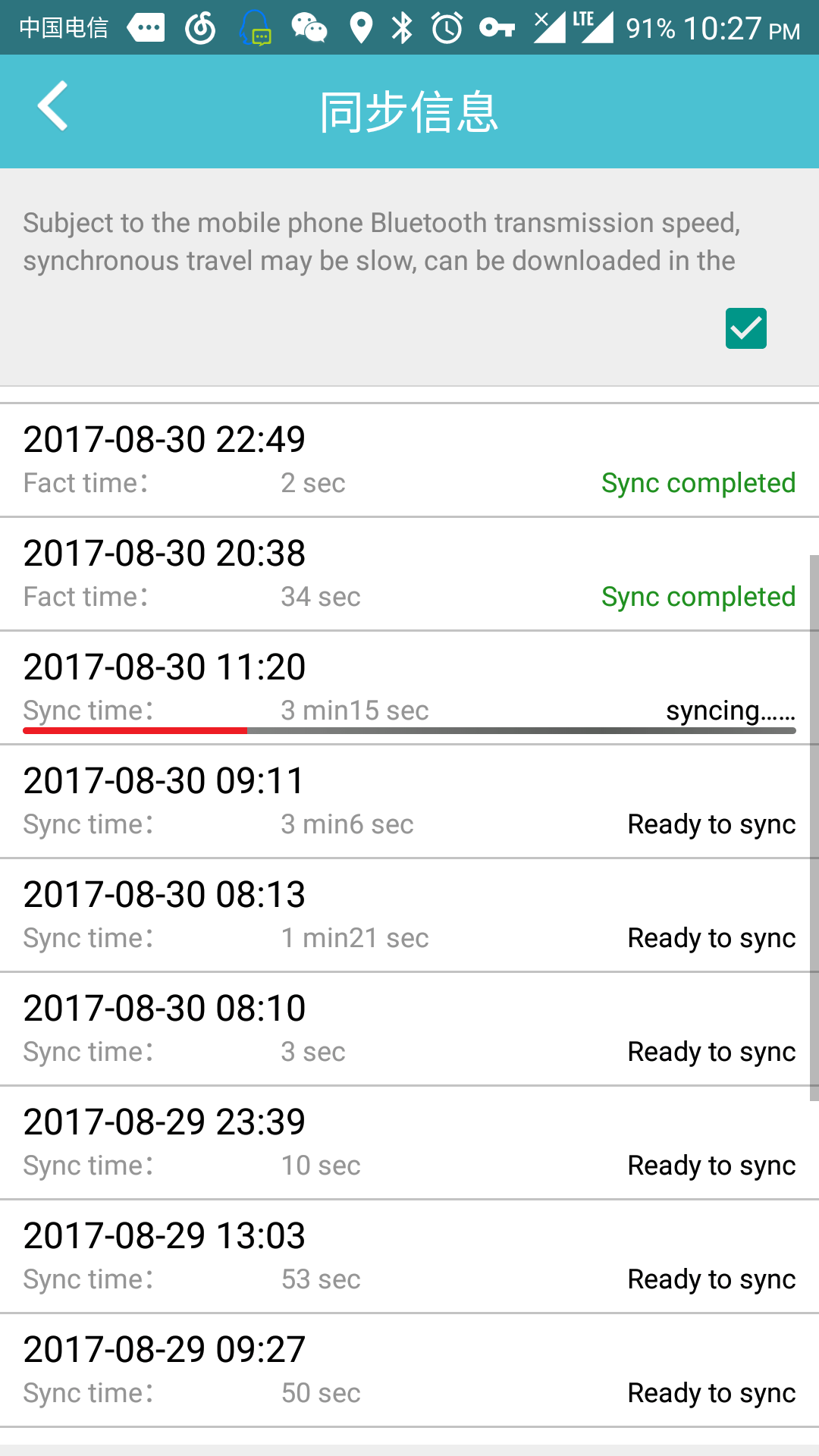
Task: Open the 2017-08-30 22:49 sync record
Action: tap(409, 460)
